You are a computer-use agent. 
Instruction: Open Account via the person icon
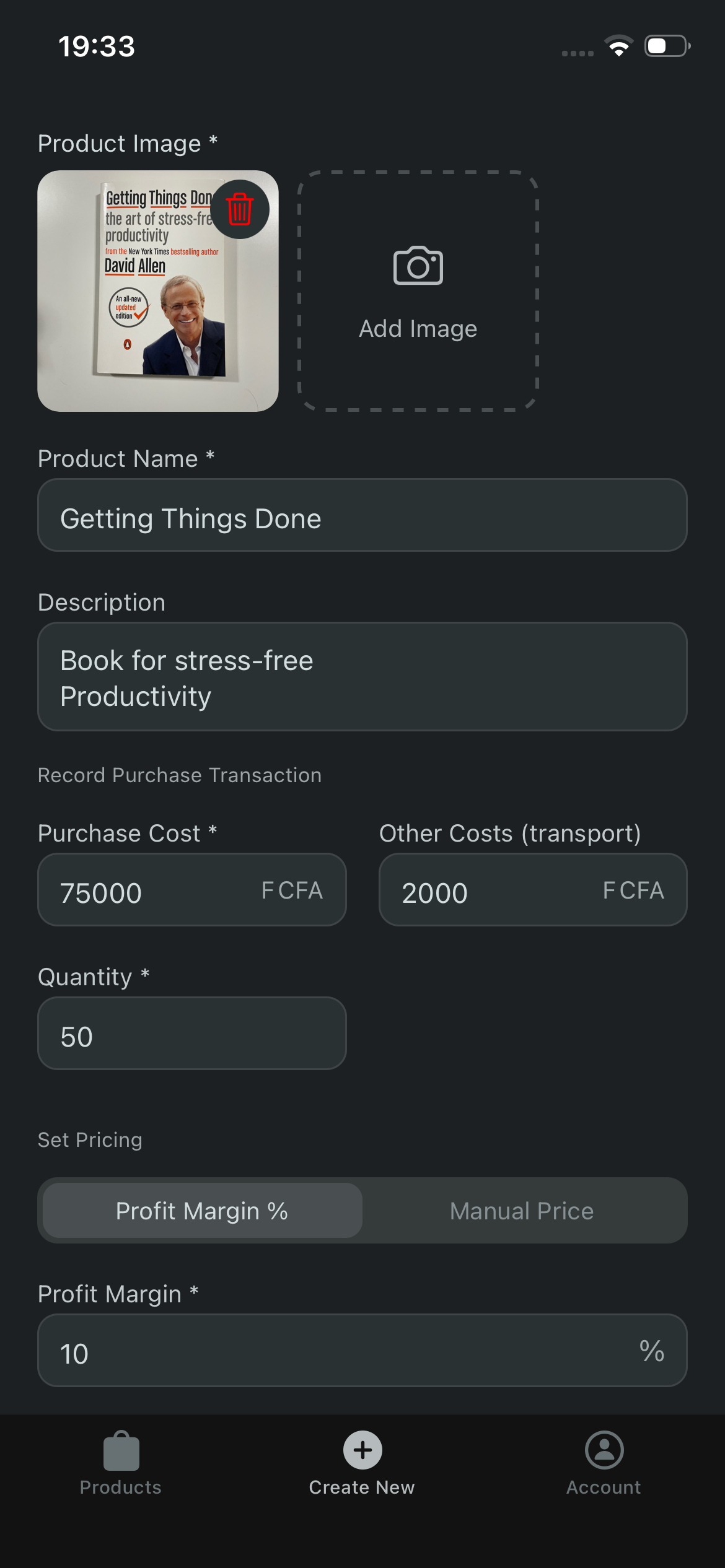pos(604,1450)
